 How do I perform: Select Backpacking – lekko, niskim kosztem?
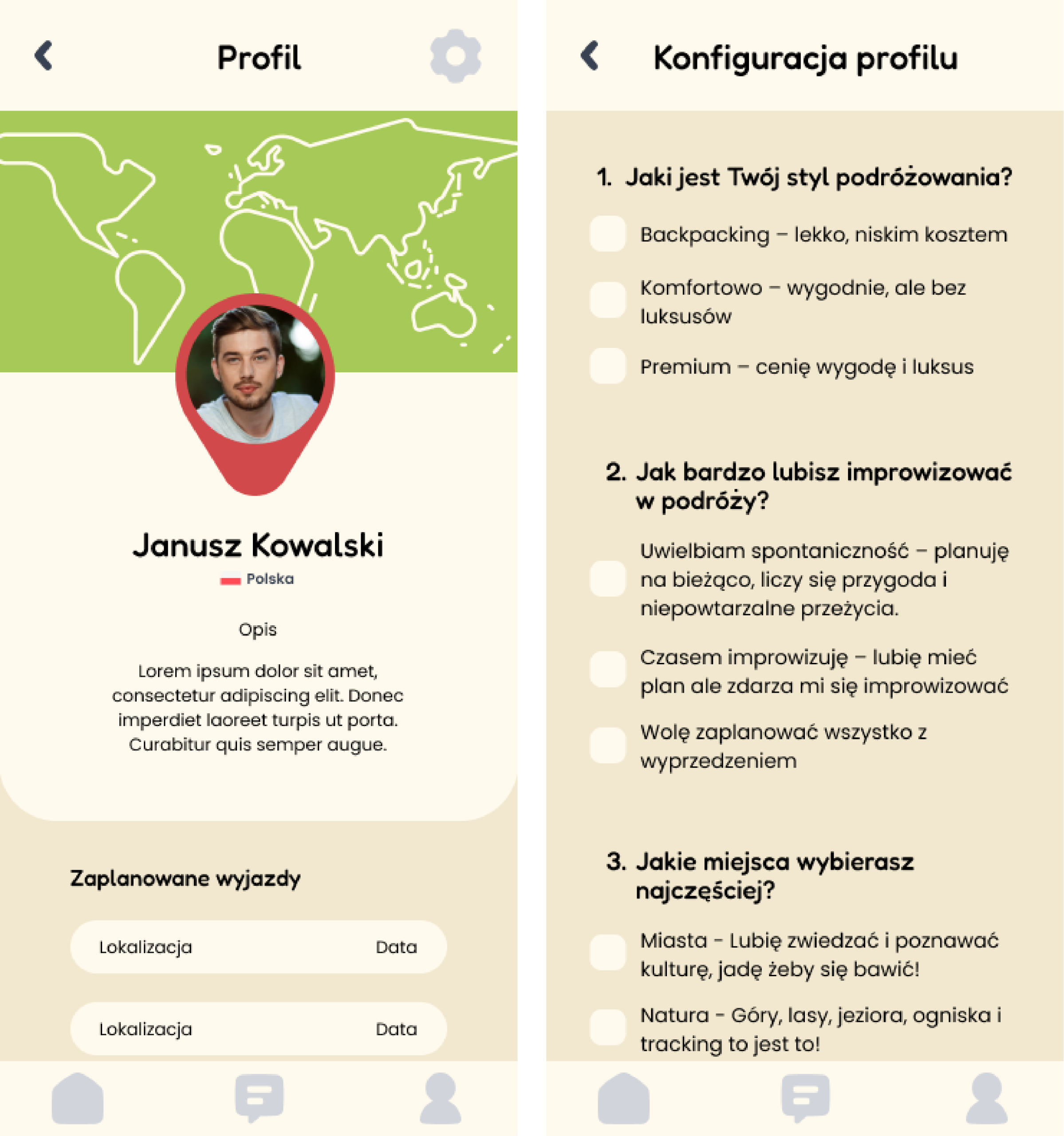607,234
